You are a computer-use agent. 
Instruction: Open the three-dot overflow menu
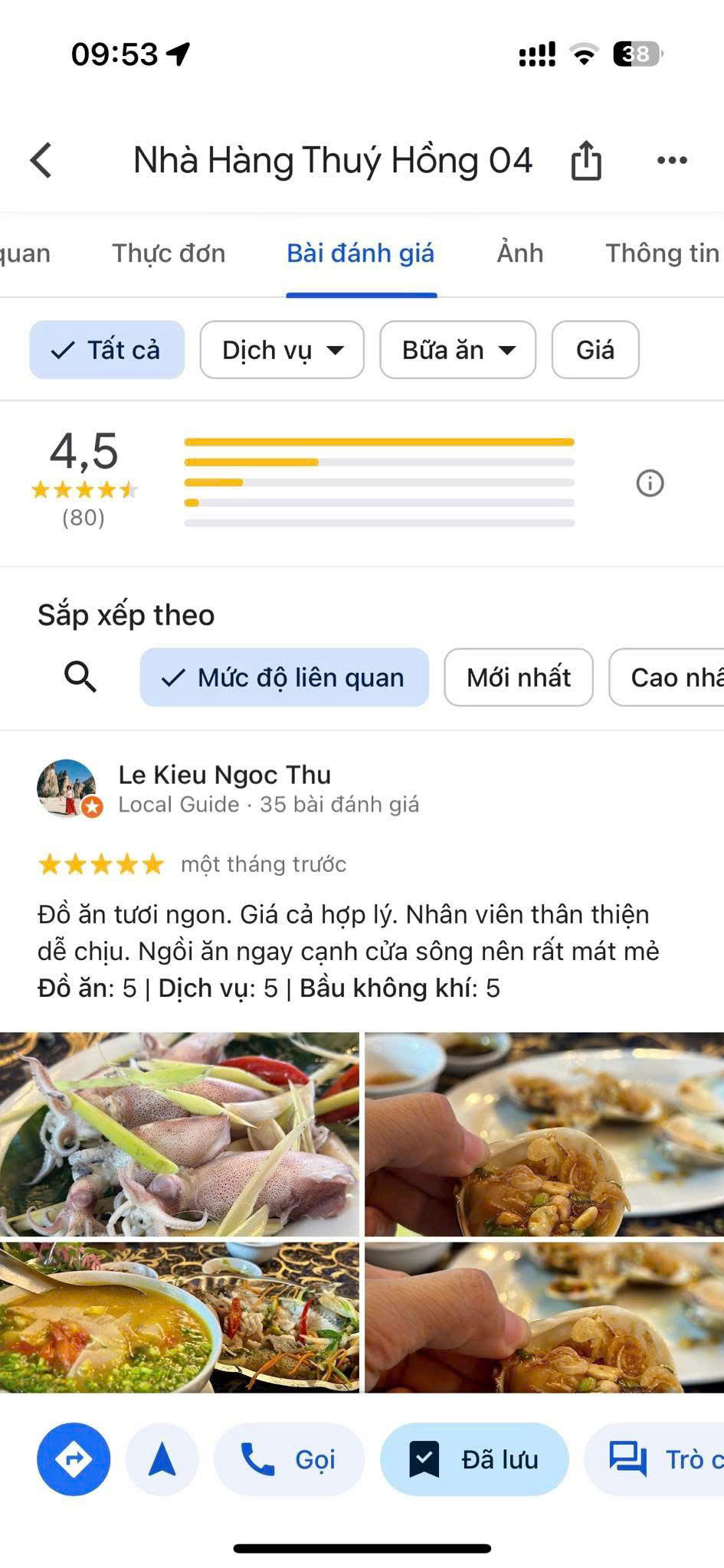(672, 161)
